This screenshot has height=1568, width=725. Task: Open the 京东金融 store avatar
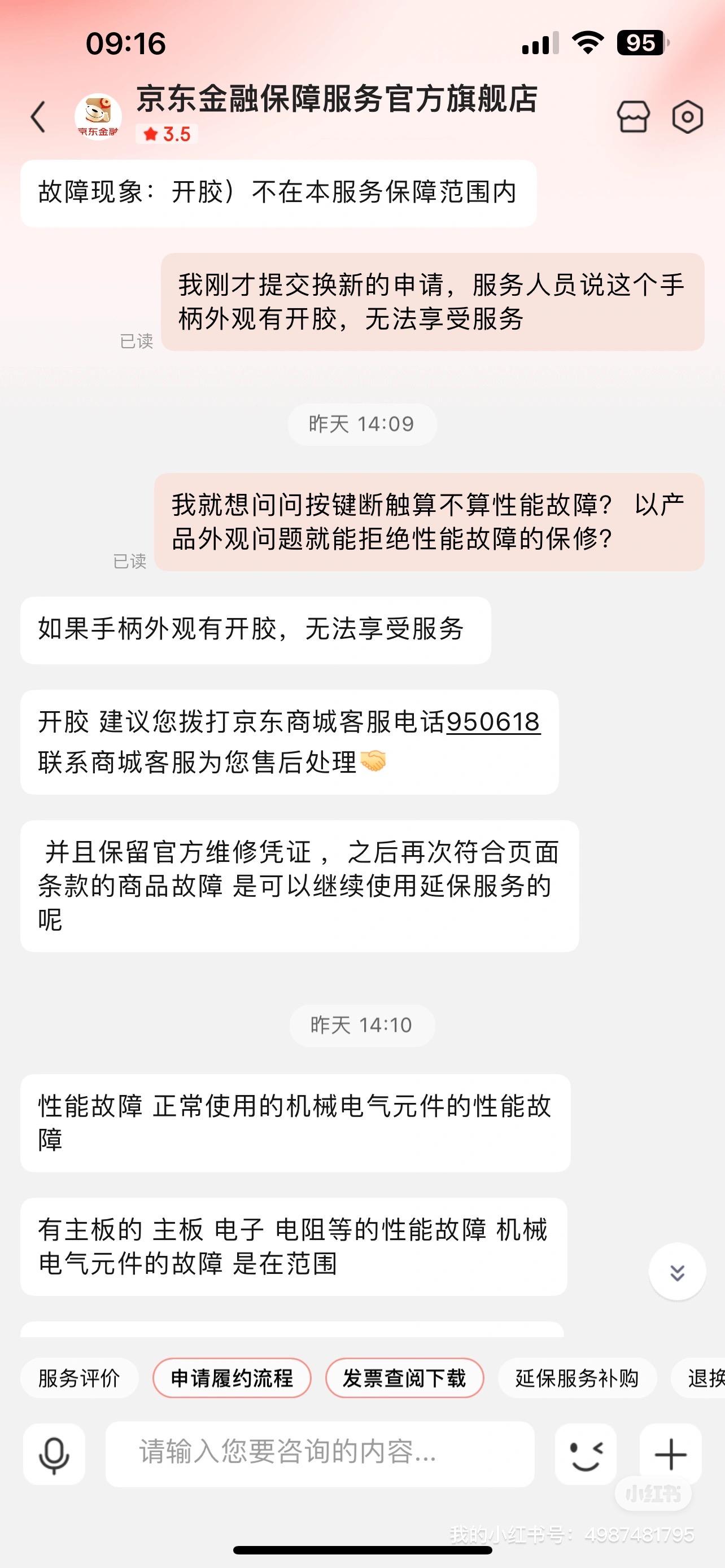point(97,116)
